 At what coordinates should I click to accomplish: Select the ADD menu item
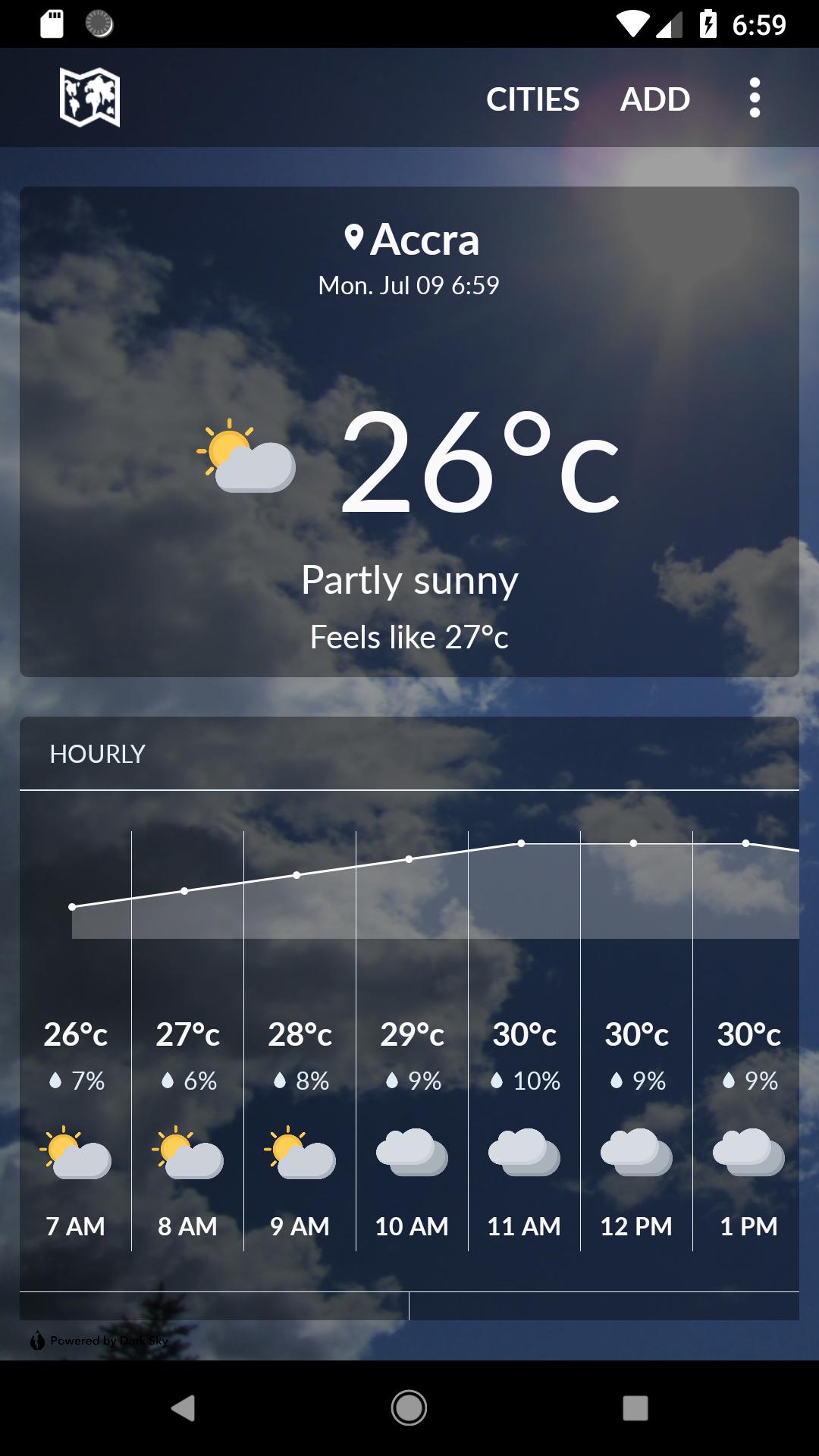[655, 99]
